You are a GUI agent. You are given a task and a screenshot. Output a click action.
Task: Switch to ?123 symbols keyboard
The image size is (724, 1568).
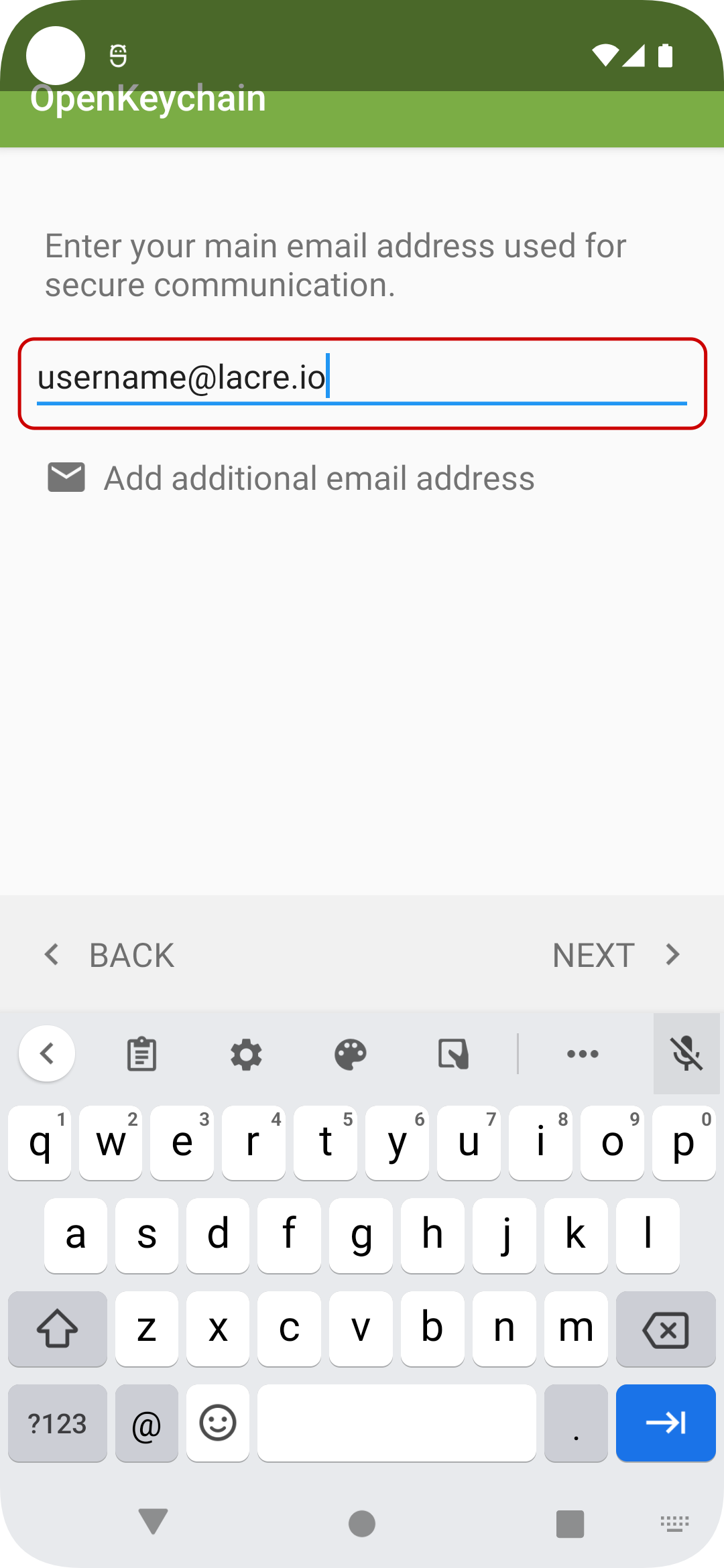click(58, 1423)
